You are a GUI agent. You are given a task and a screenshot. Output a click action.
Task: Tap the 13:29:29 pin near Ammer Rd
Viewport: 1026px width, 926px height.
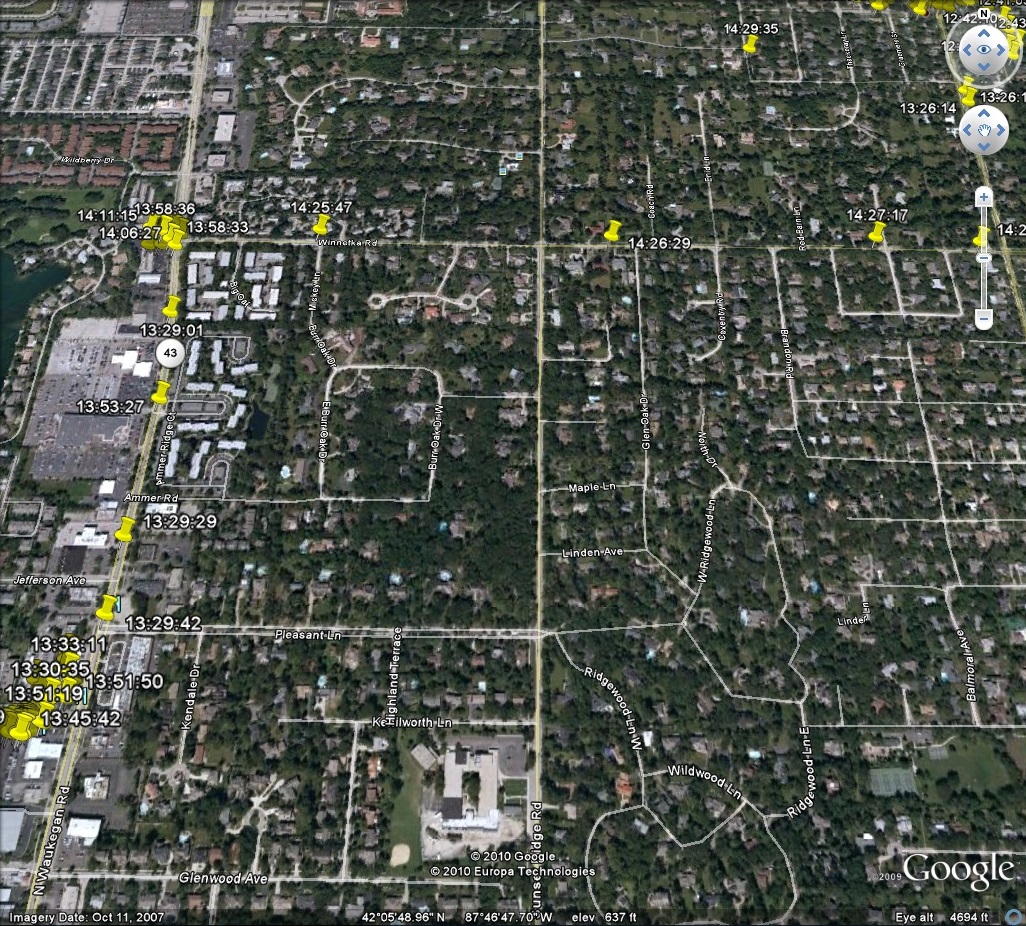126,529
